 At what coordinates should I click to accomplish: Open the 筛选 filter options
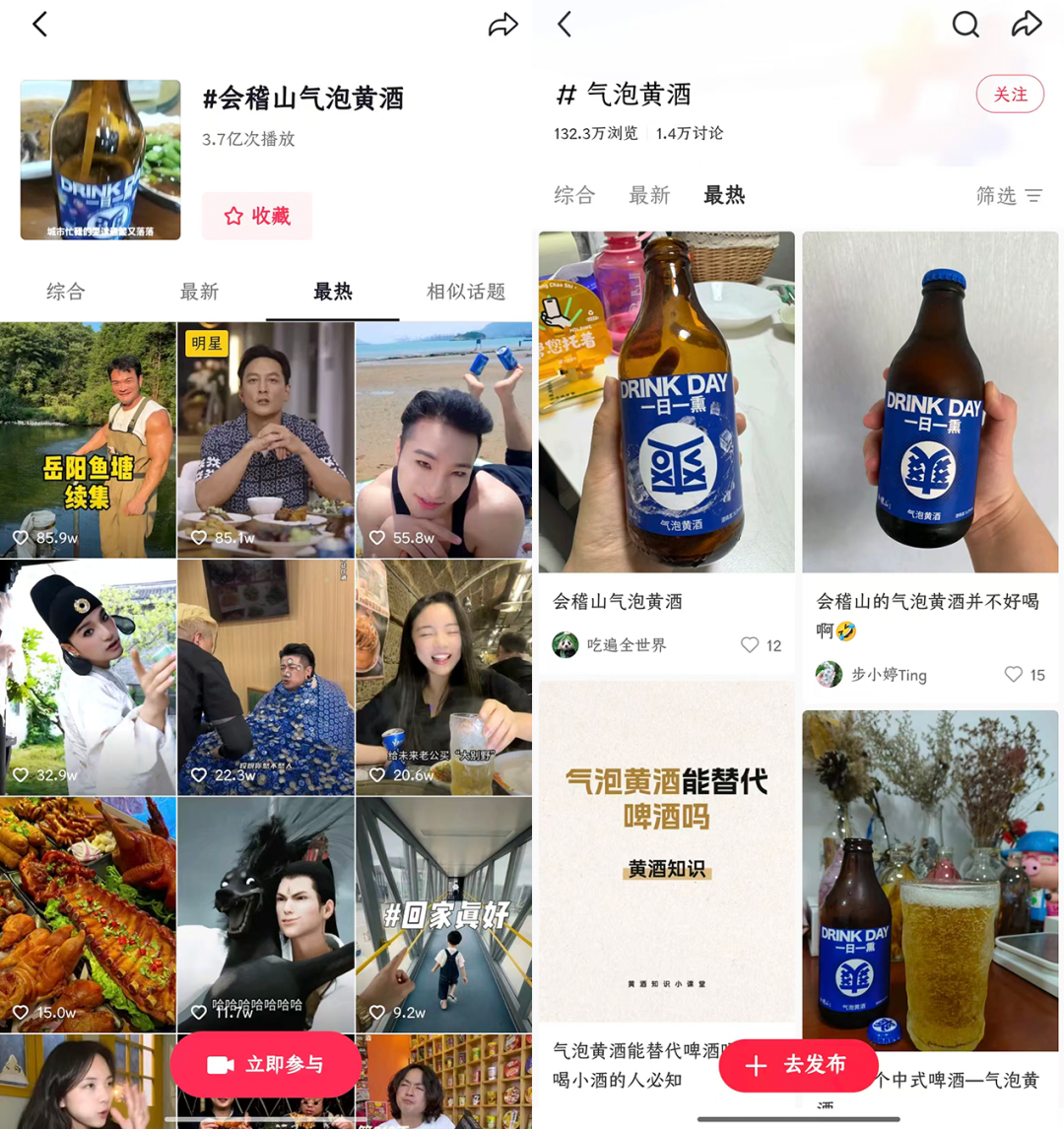(x=1009, y=196)
